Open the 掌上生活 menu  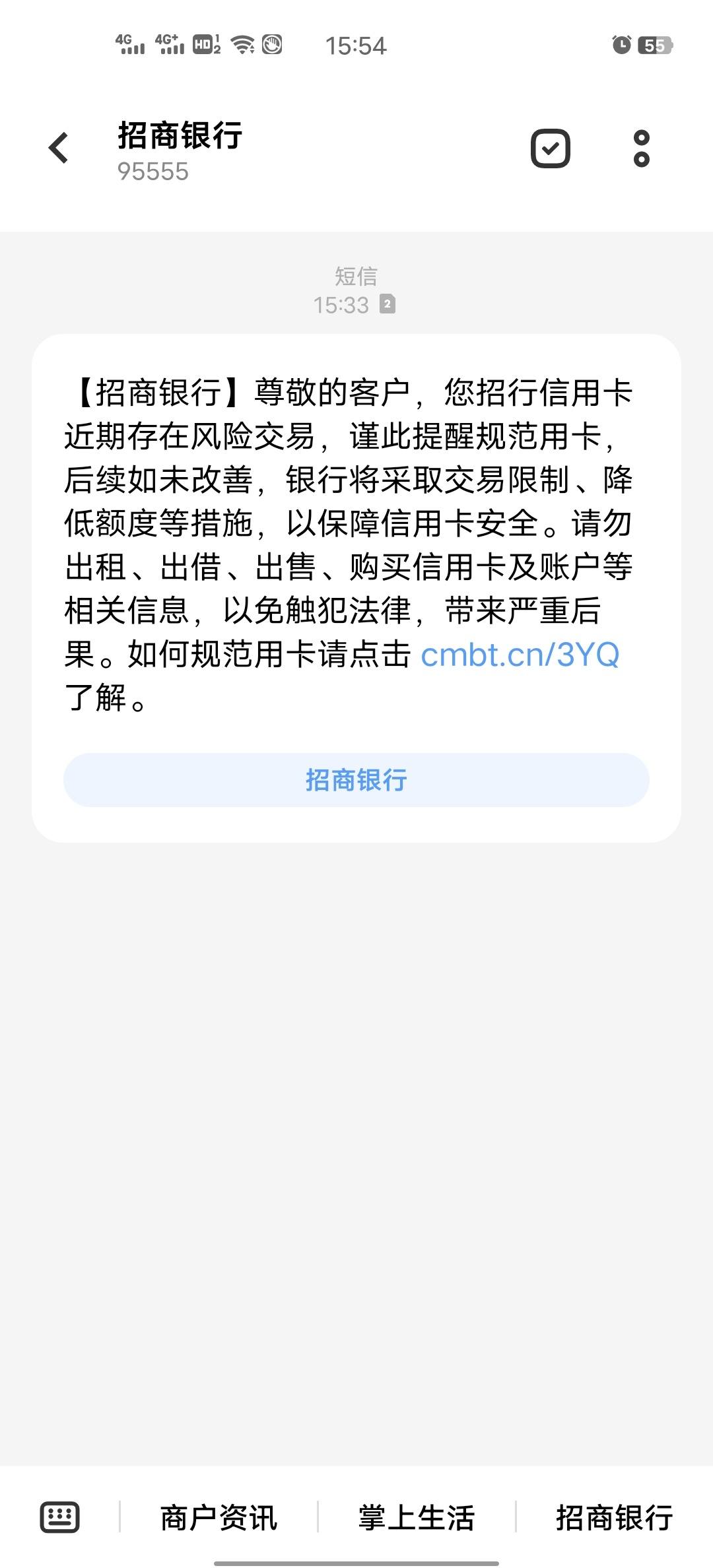point(417,1518)
